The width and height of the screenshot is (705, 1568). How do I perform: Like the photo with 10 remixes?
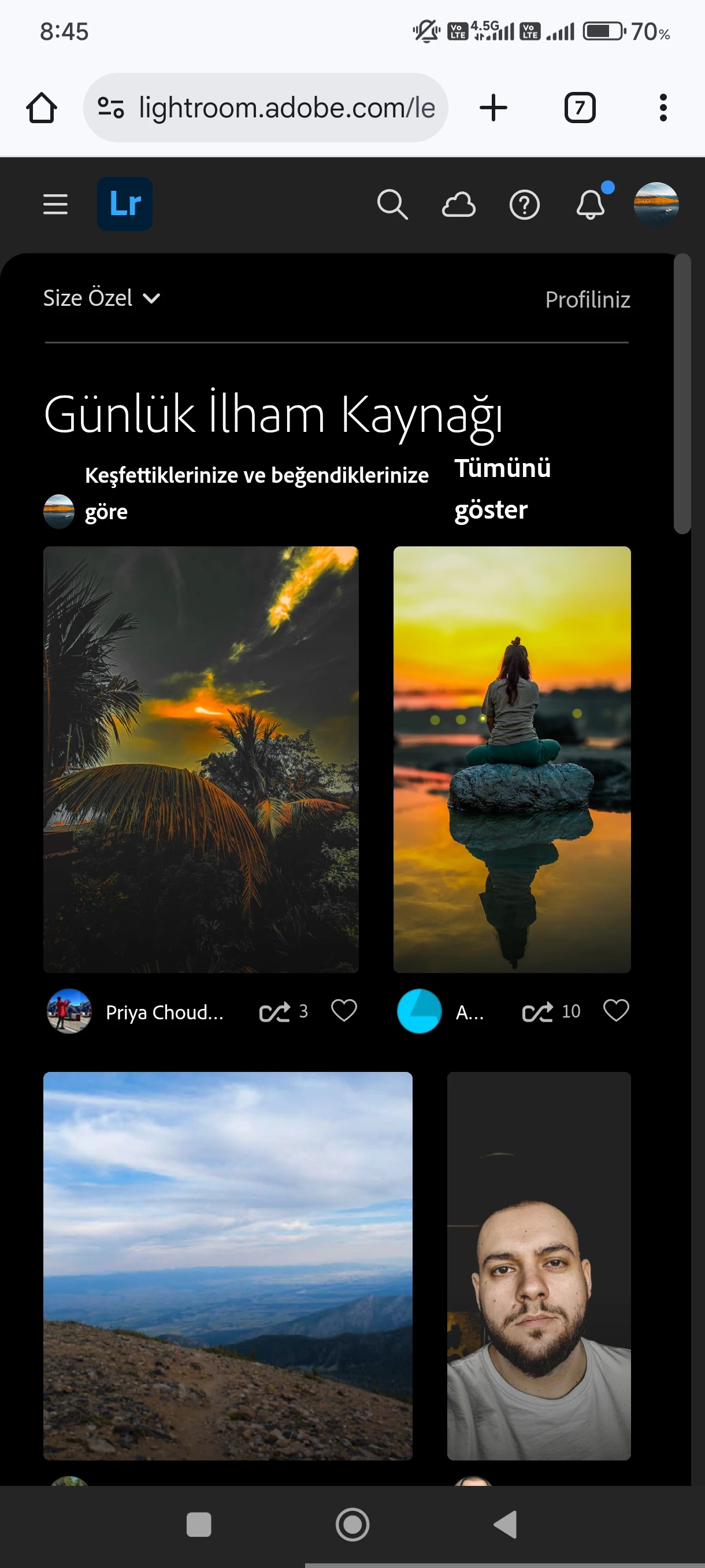point(615,1011)
